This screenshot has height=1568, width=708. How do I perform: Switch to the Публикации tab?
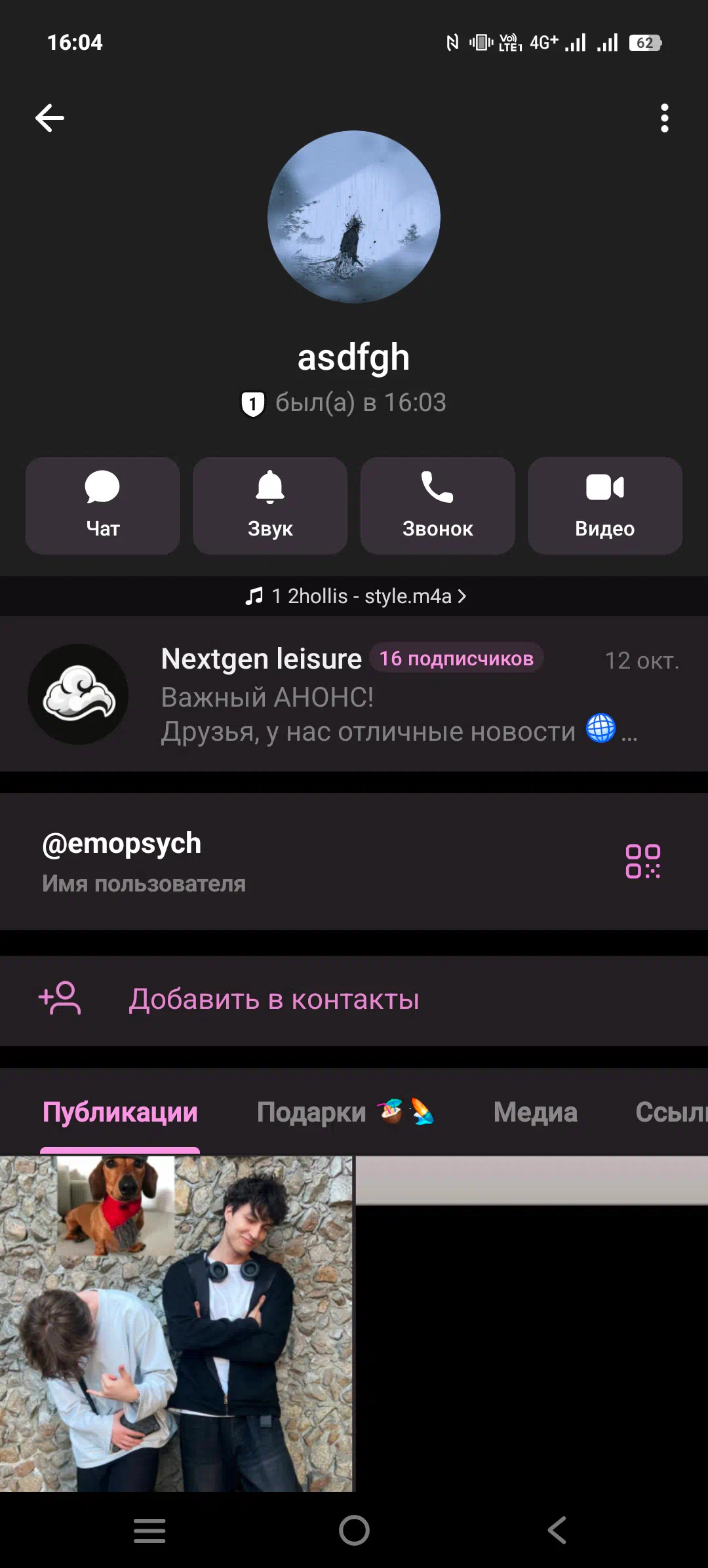120,1112
